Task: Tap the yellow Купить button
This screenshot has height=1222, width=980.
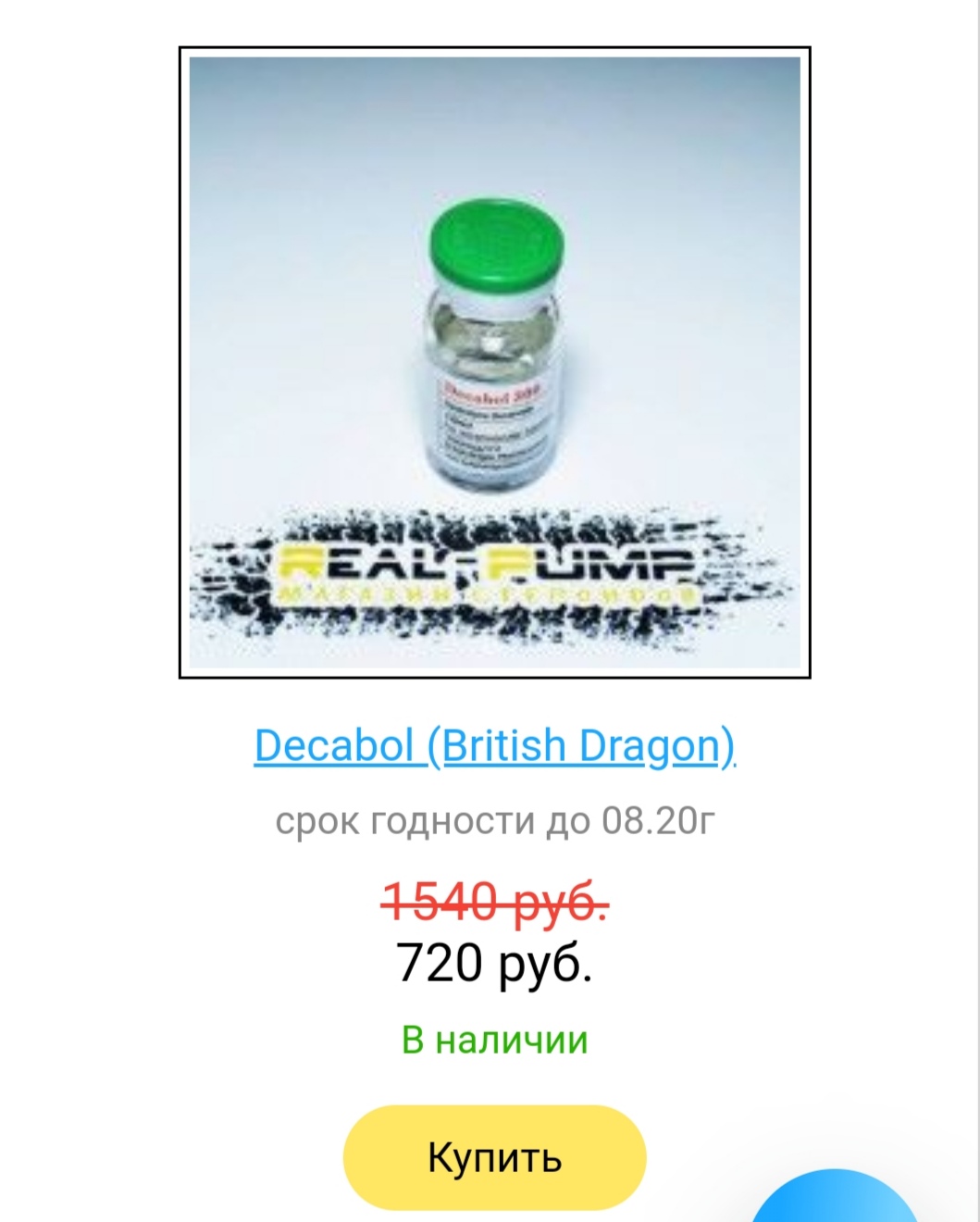Action: pyautogui.click(x=494, y=1157)
